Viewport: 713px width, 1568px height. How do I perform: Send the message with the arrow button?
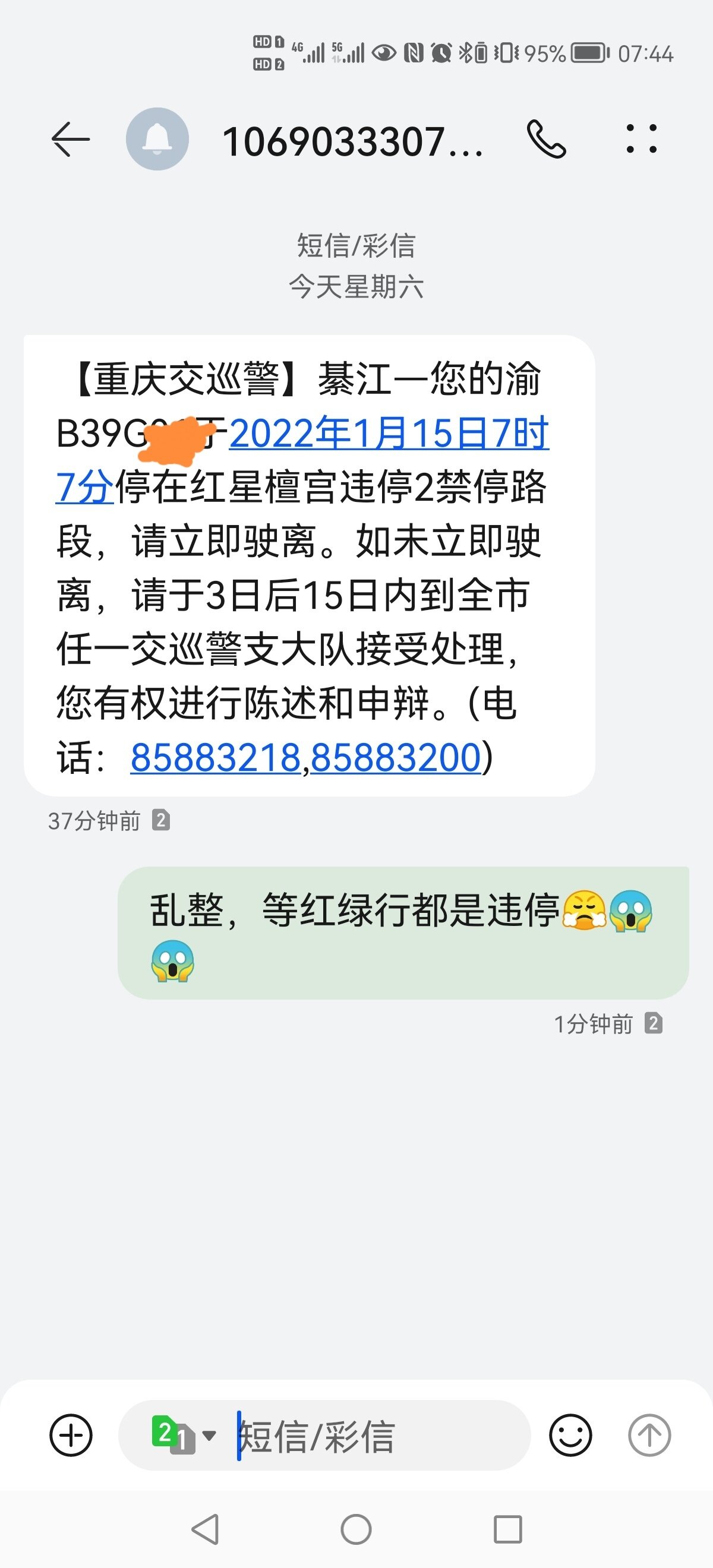point(649,1436)
